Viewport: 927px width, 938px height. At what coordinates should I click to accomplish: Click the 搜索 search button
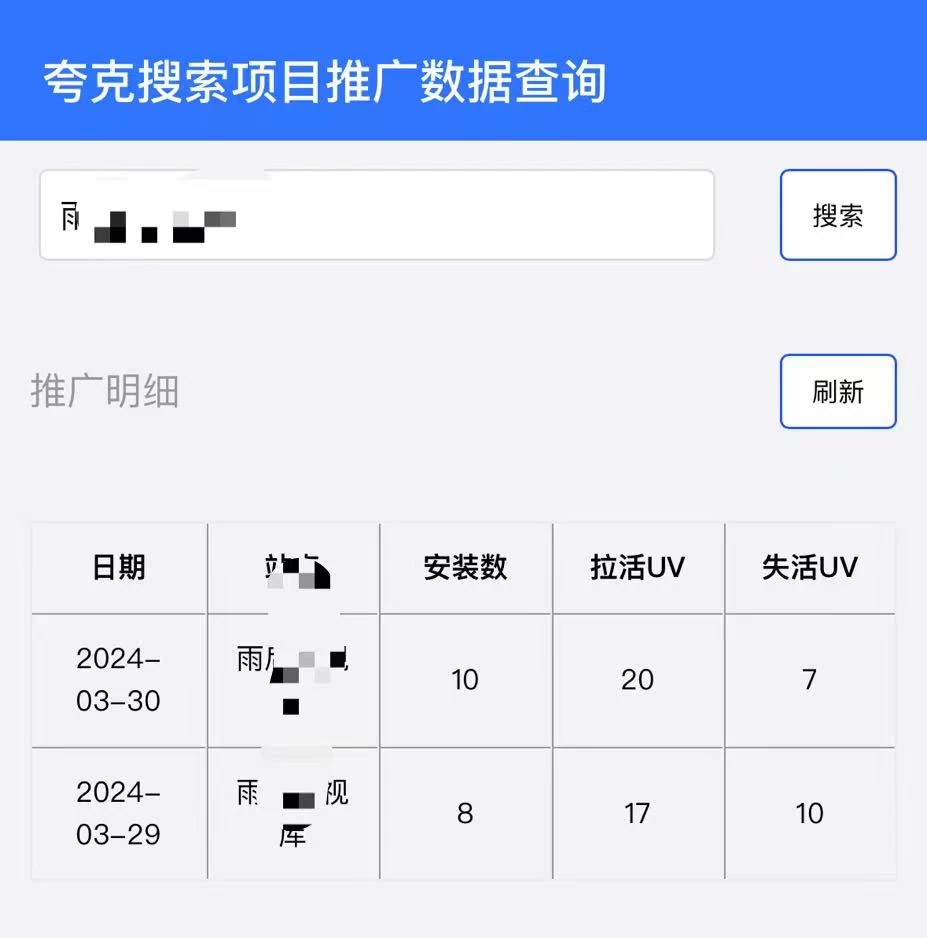coord(838,215)
